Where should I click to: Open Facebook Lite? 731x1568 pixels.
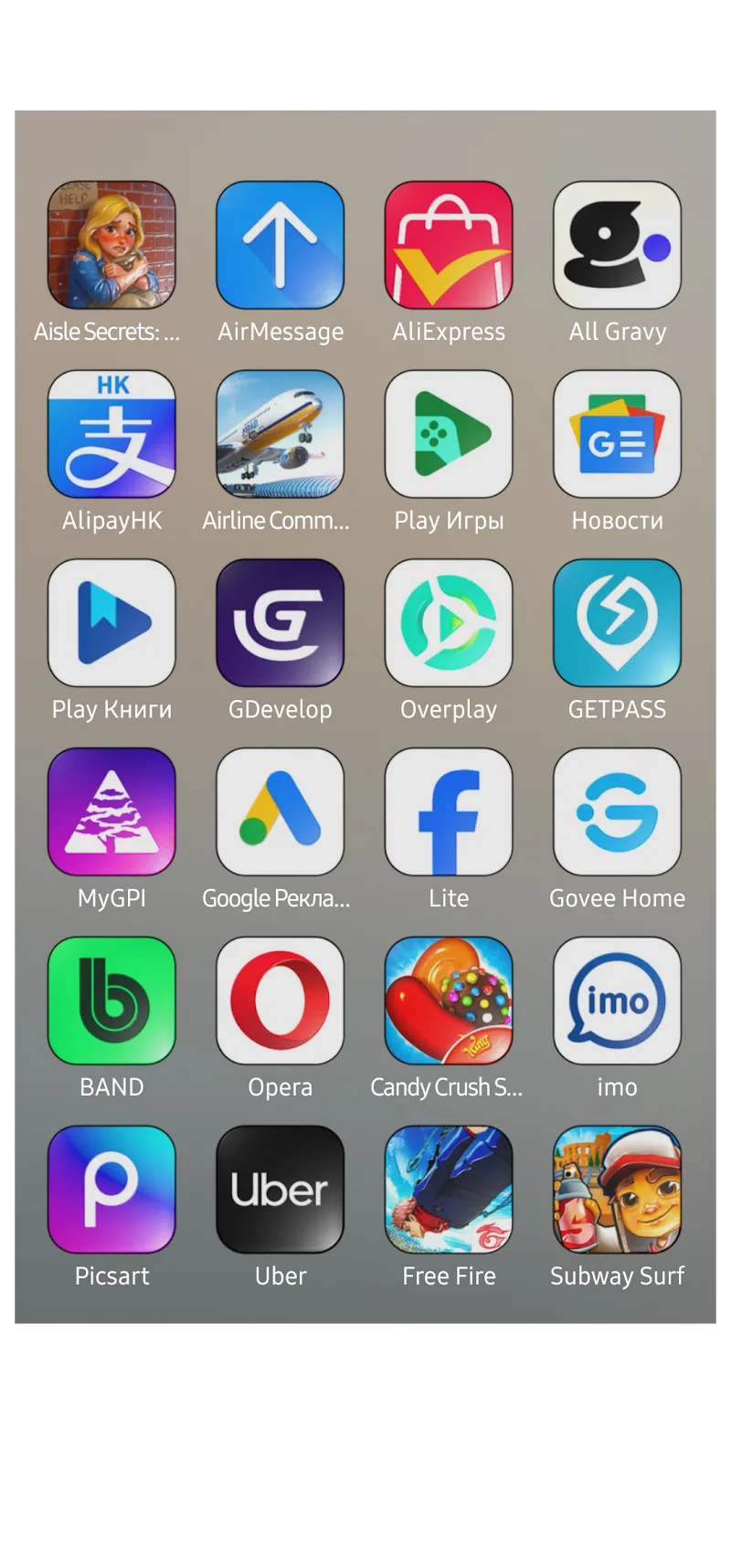coord(449,811)
